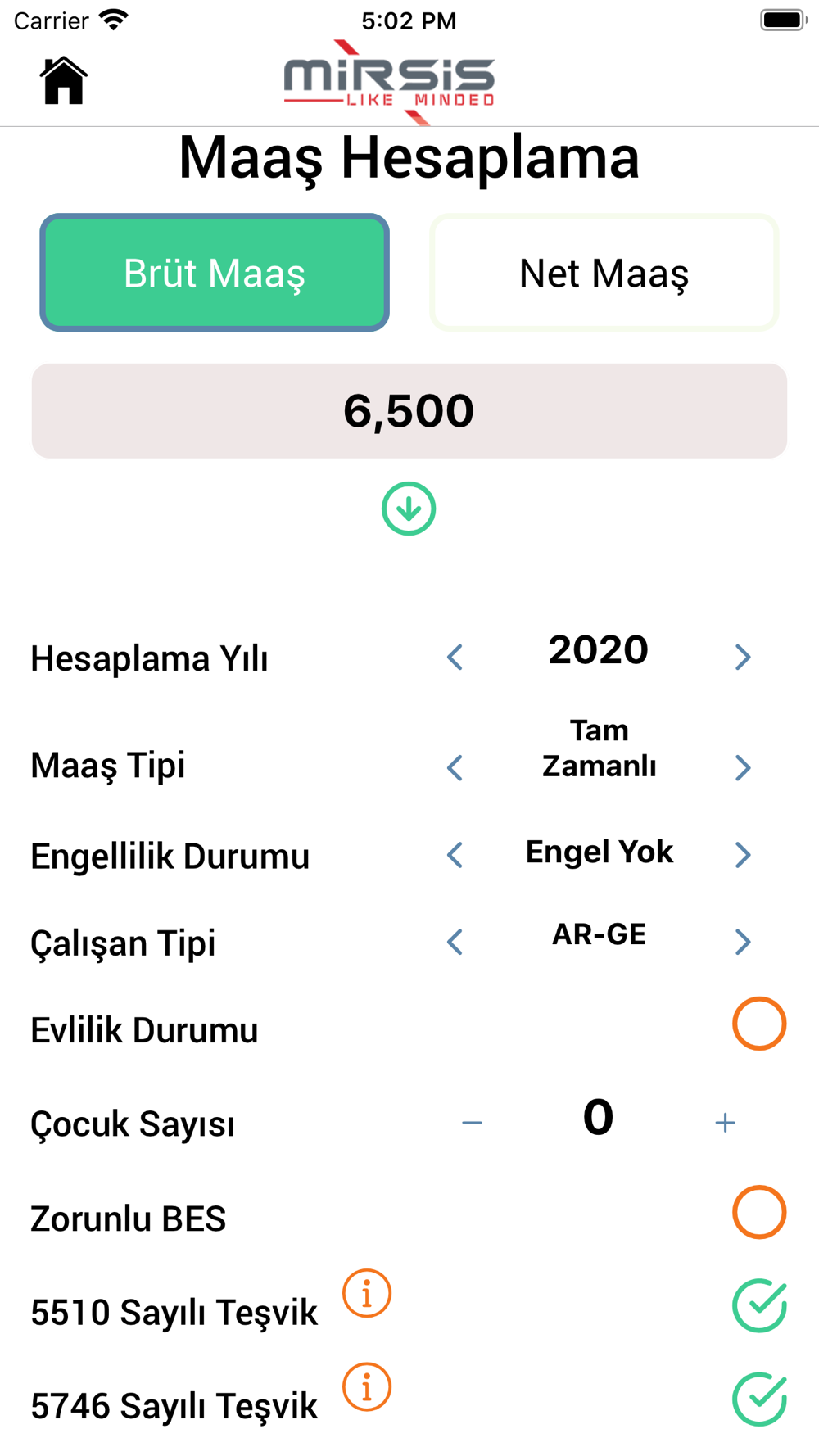This screenshot has width=819, height=1456.
Task: Show info about 5510 Sayılı Teşvik
Action: coord(367,1294)
